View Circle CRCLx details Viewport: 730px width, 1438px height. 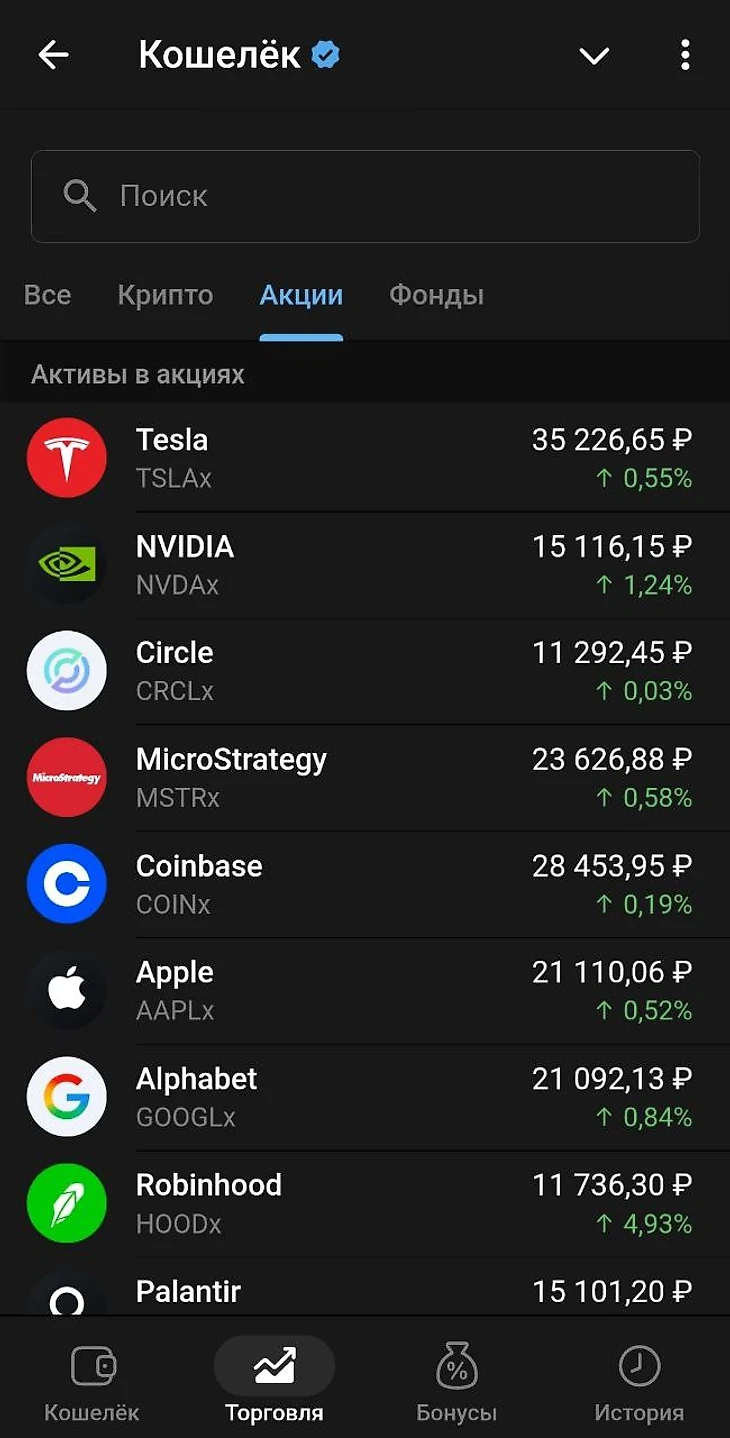click(x=365, y=671)
